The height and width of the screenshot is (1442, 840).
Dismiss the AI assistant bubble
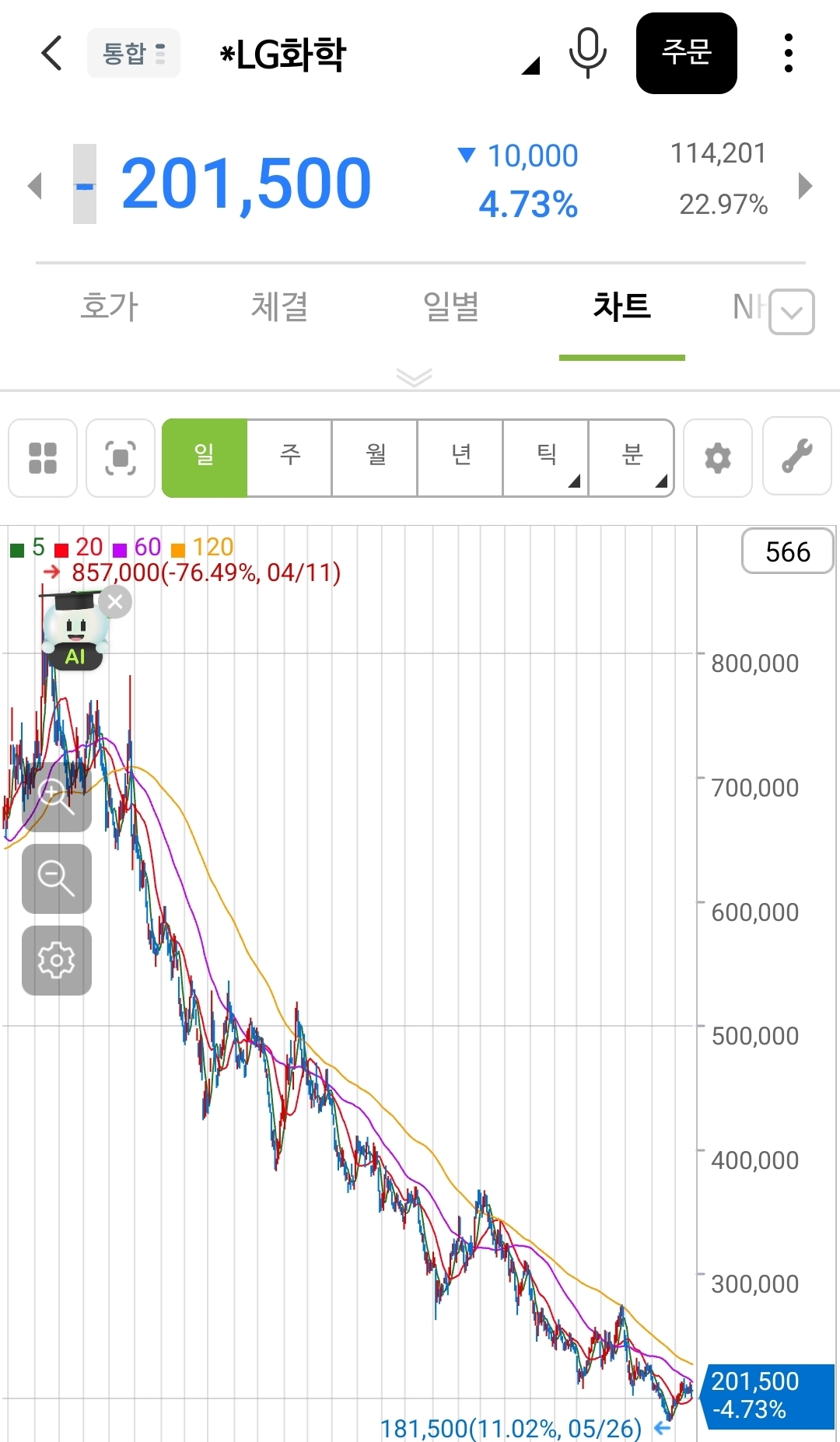pos(115,602)
